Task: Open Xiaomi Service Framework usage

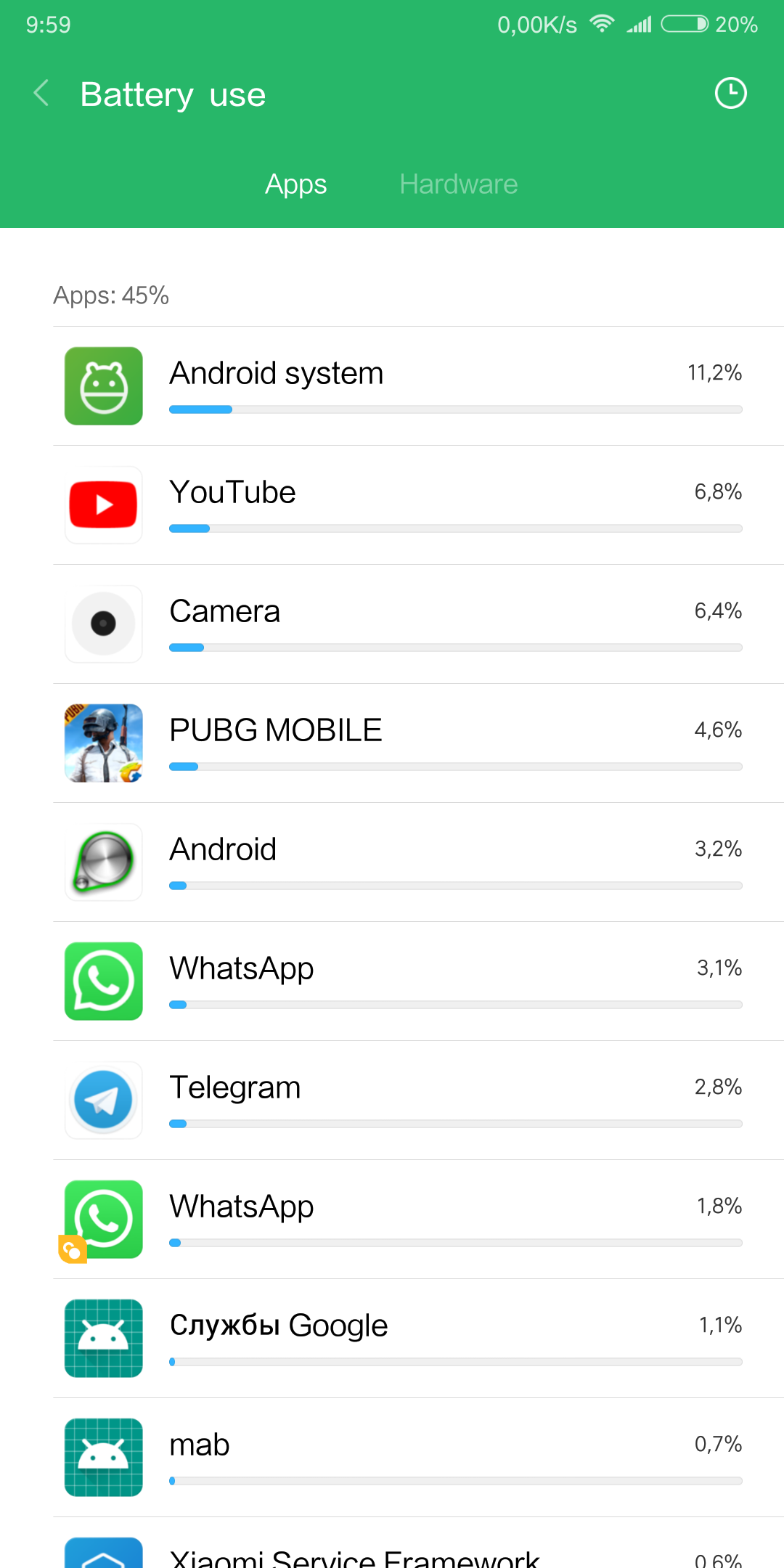Action: coord(418,1543)
